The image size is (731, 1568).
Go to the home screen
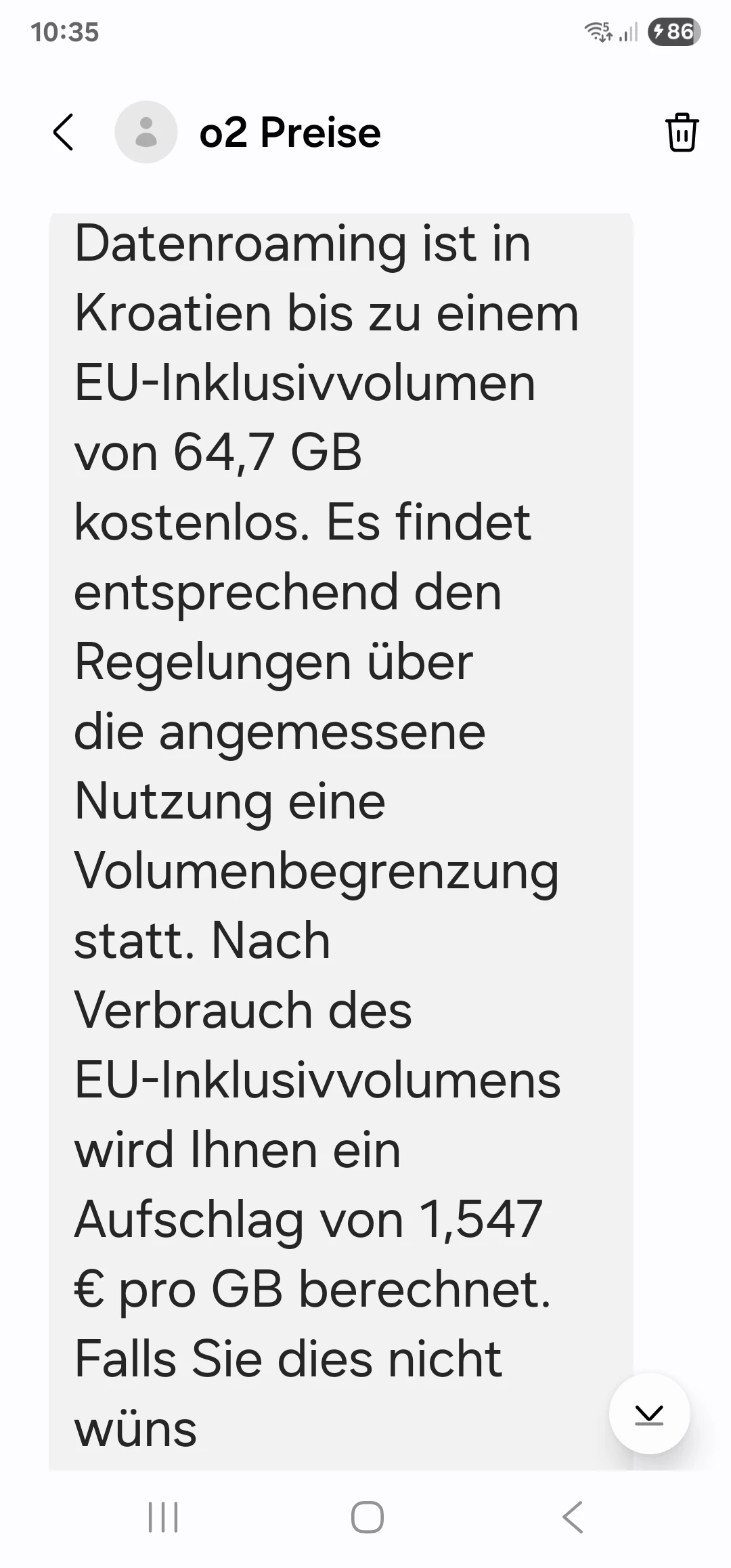point(367,1517)
